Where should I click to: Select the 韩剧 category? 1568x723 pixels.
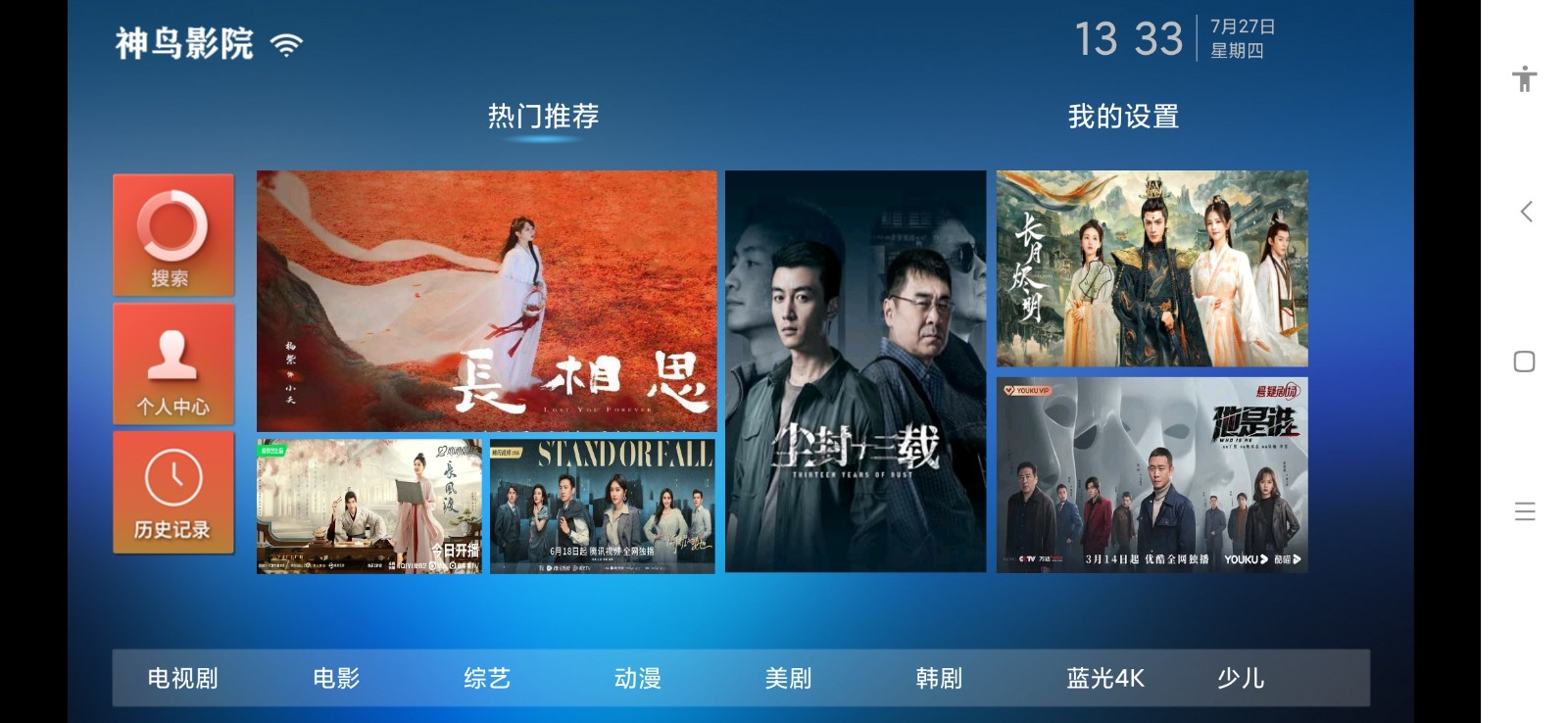939,678
